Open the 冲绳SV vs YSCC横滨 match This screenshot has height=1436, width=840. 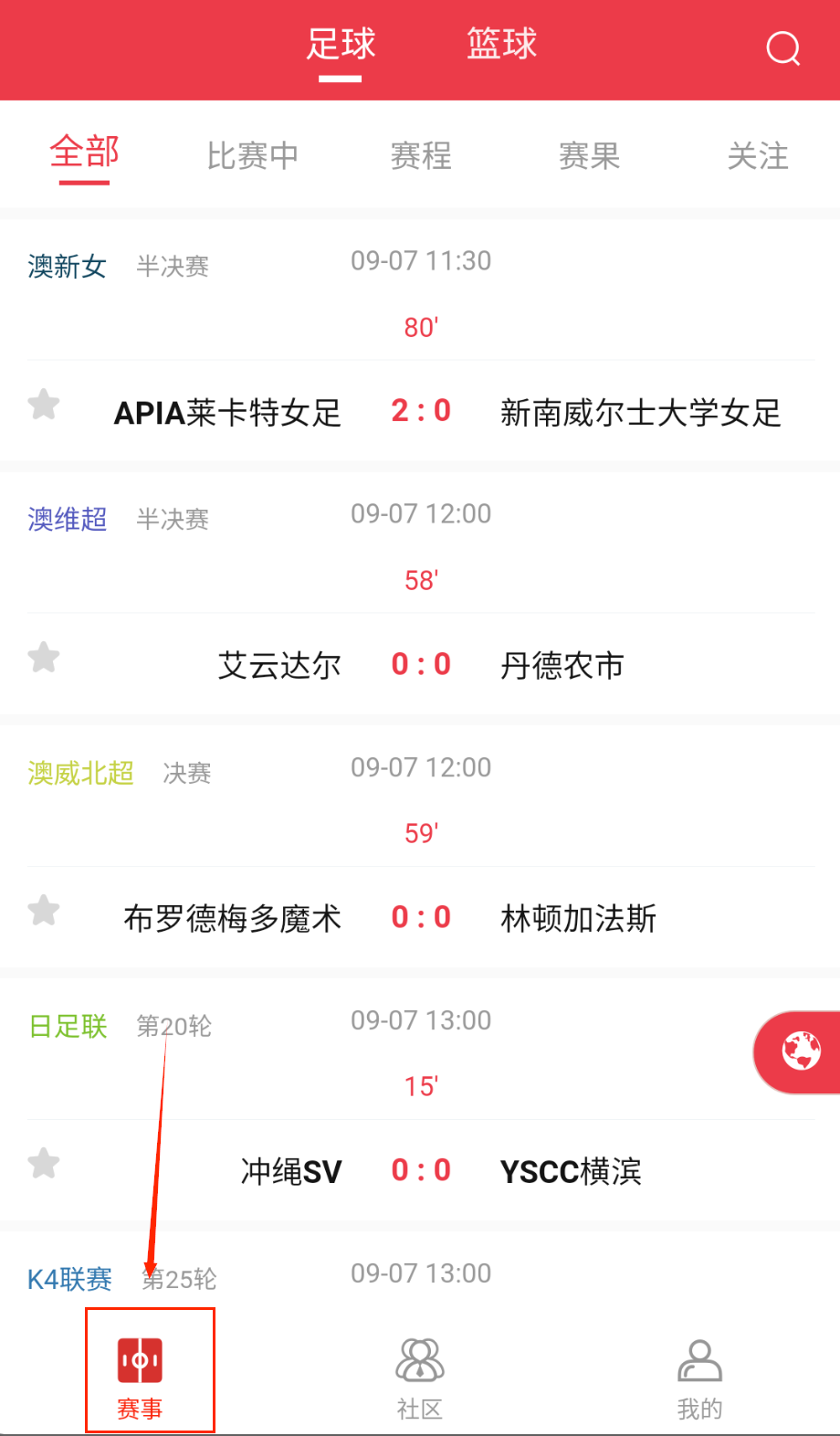421,1171
